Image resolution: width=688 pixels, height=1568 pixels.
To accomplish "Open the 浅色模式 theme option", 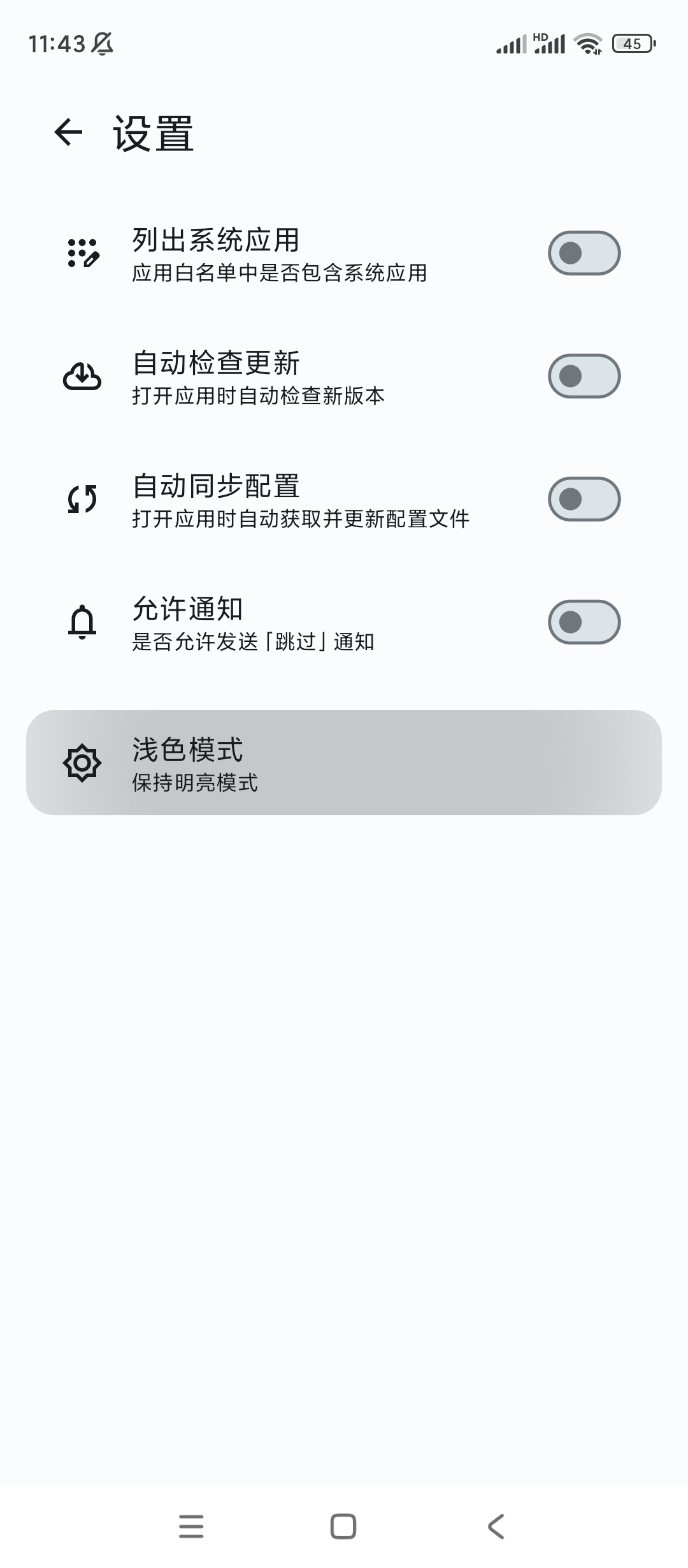I will coord(344,762).
